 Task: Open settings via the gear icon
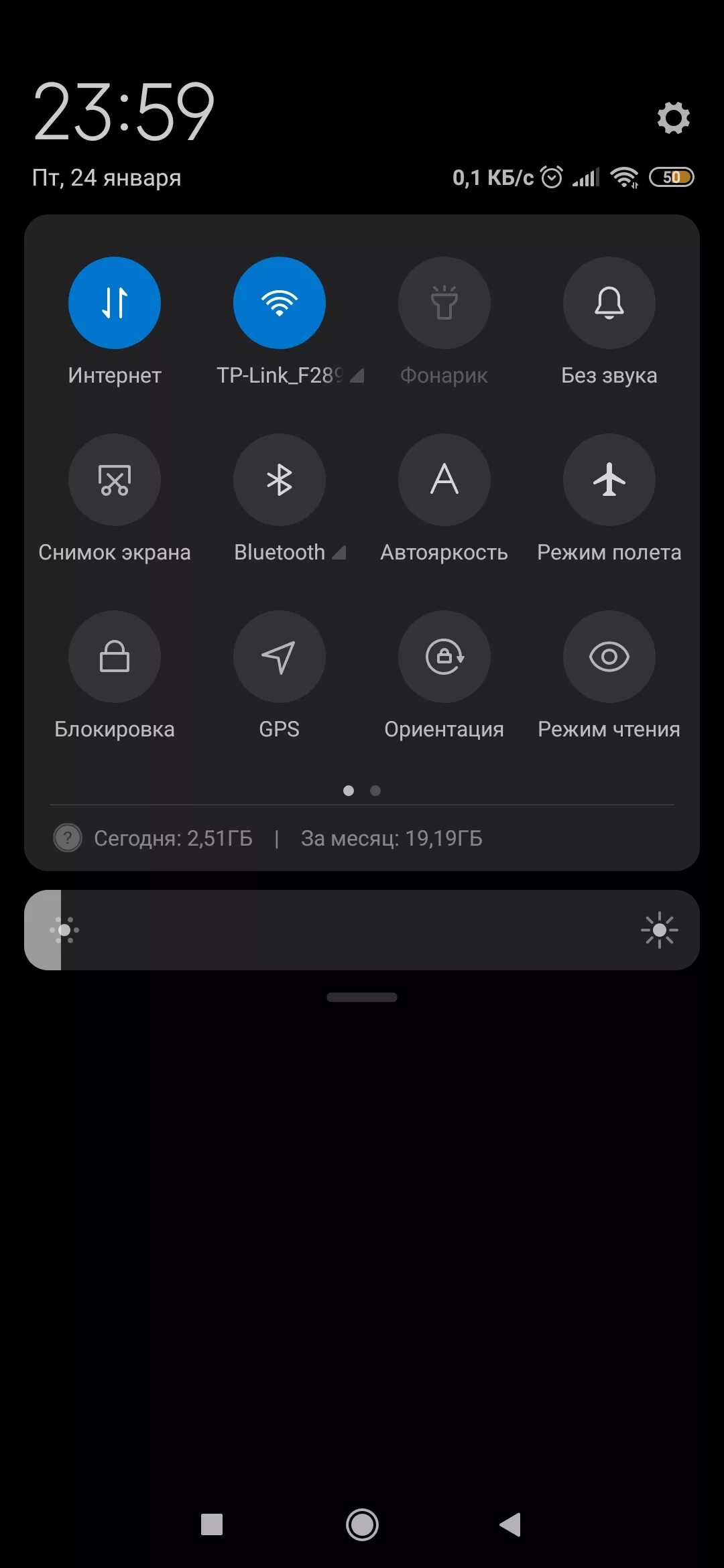673,118
